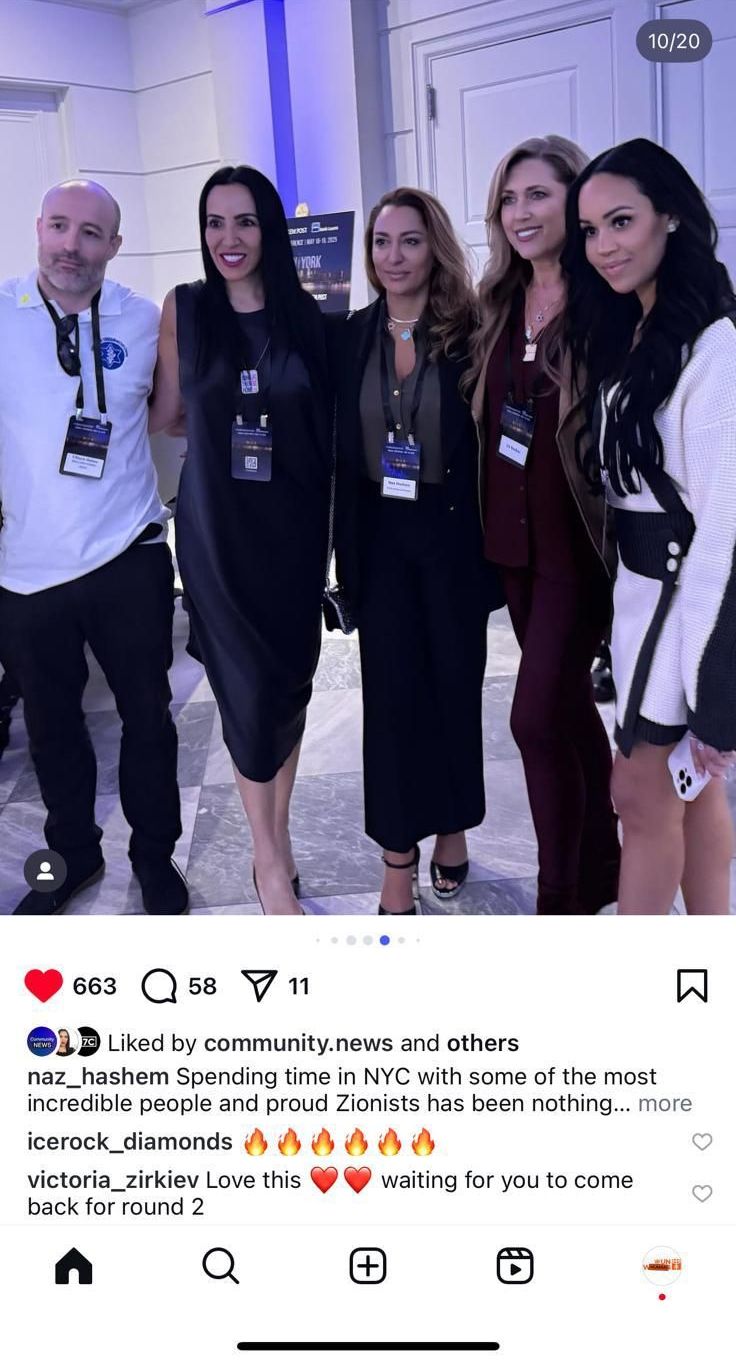Switch to the Search tab
Image resolution: width=736 pixels, height=1364 pixels.
(220, 1266)
